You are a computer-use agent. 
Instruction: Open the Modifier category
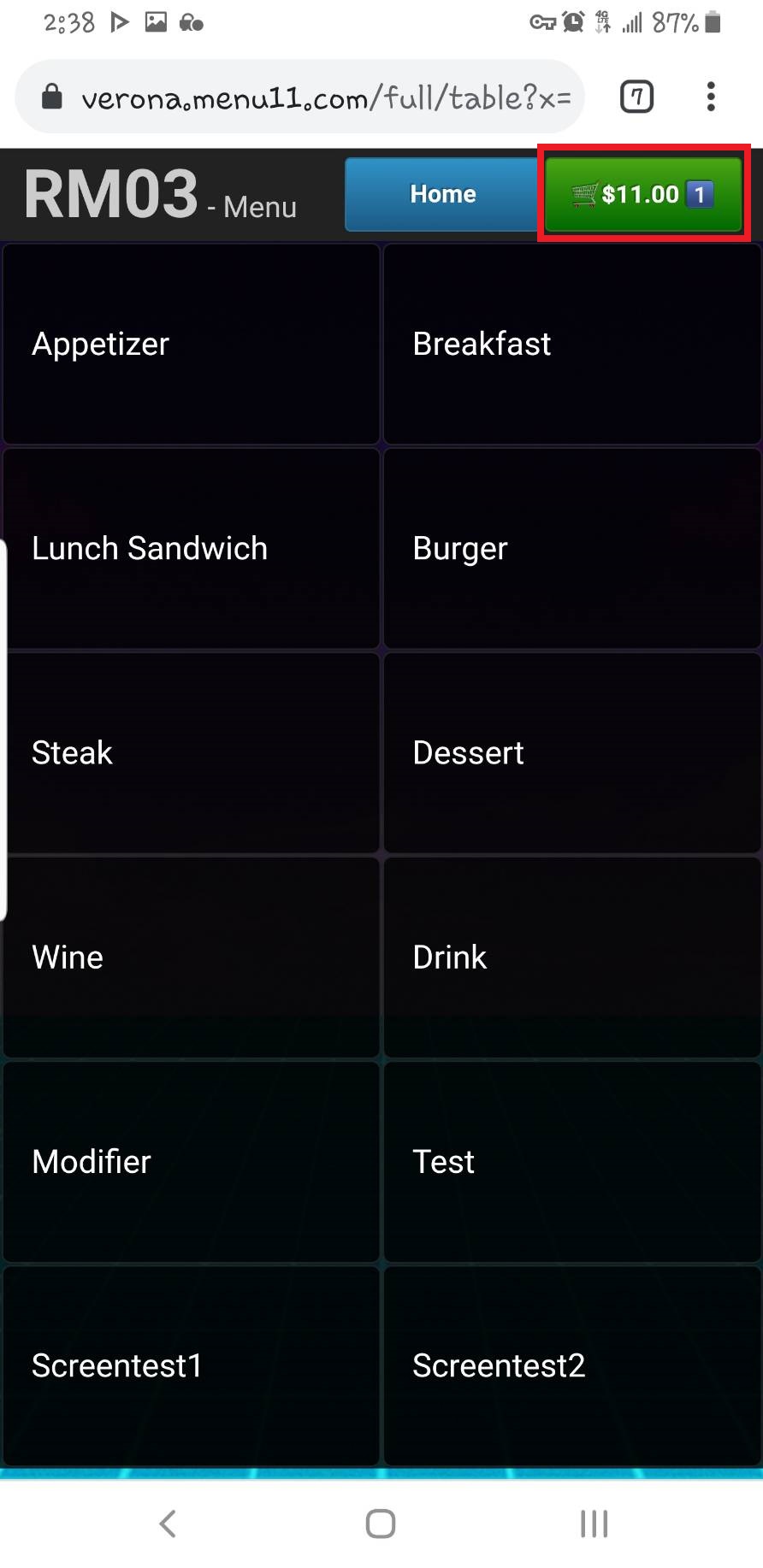point(191,1161)
